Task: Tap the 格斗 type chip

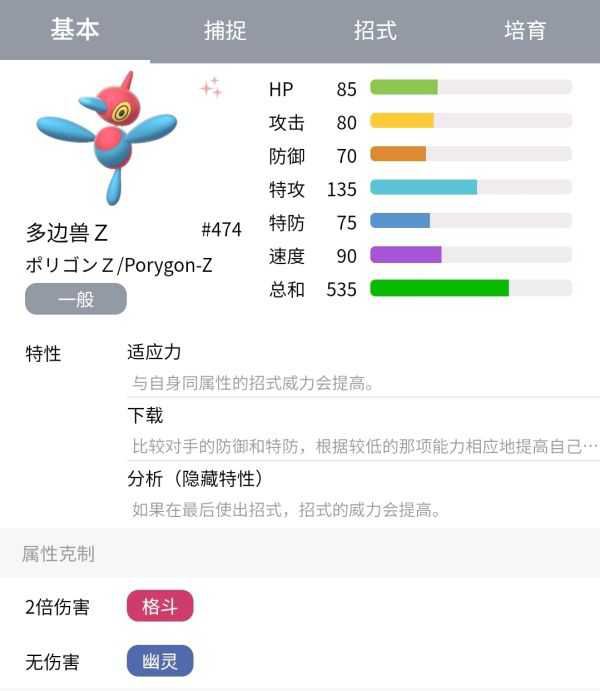Action: click(x=160, y=606)
